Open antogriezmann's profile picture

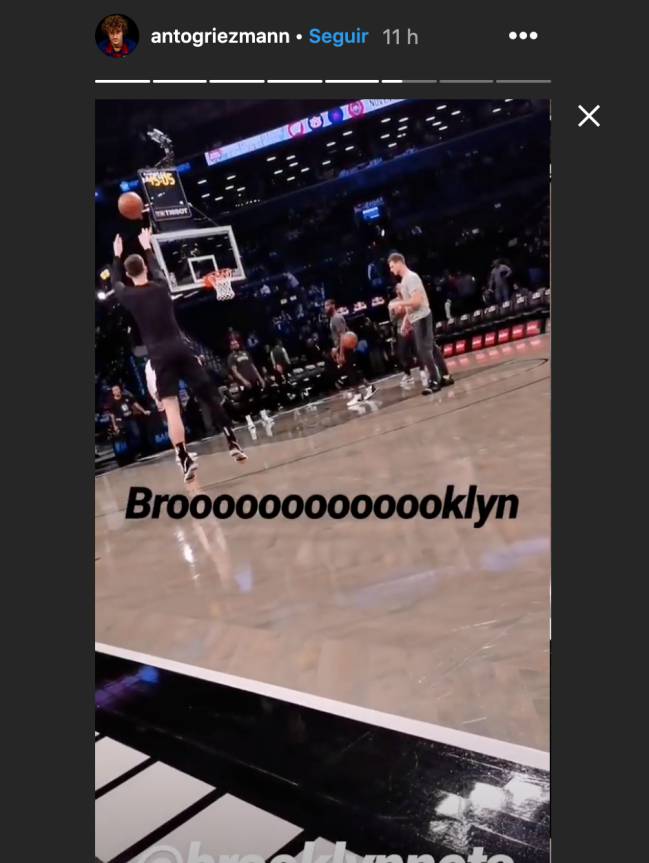(117, 36)
